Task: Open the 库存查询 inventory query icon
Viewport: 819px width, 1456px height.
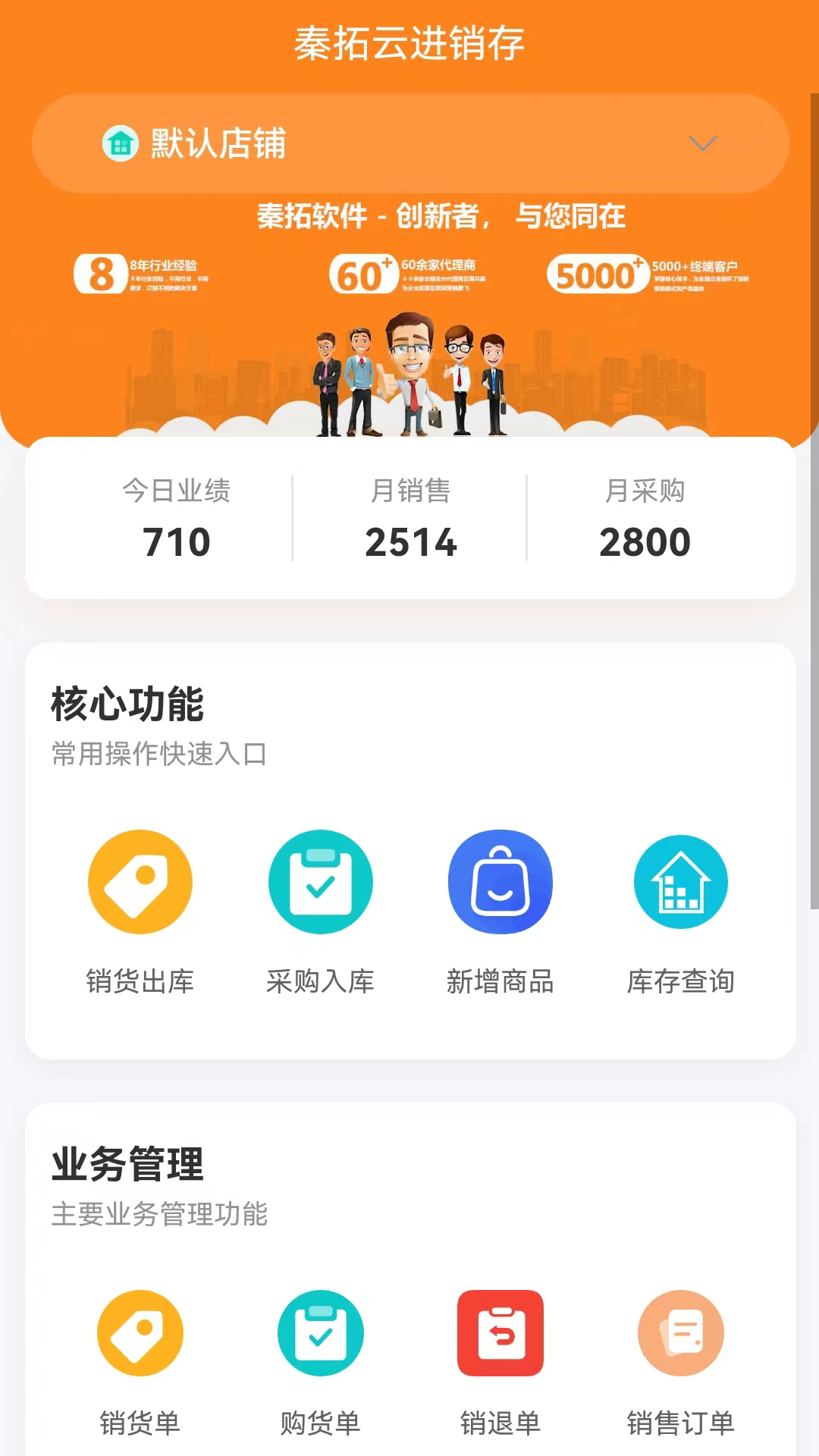Action: pyautogui.click(x=680, y=881)
